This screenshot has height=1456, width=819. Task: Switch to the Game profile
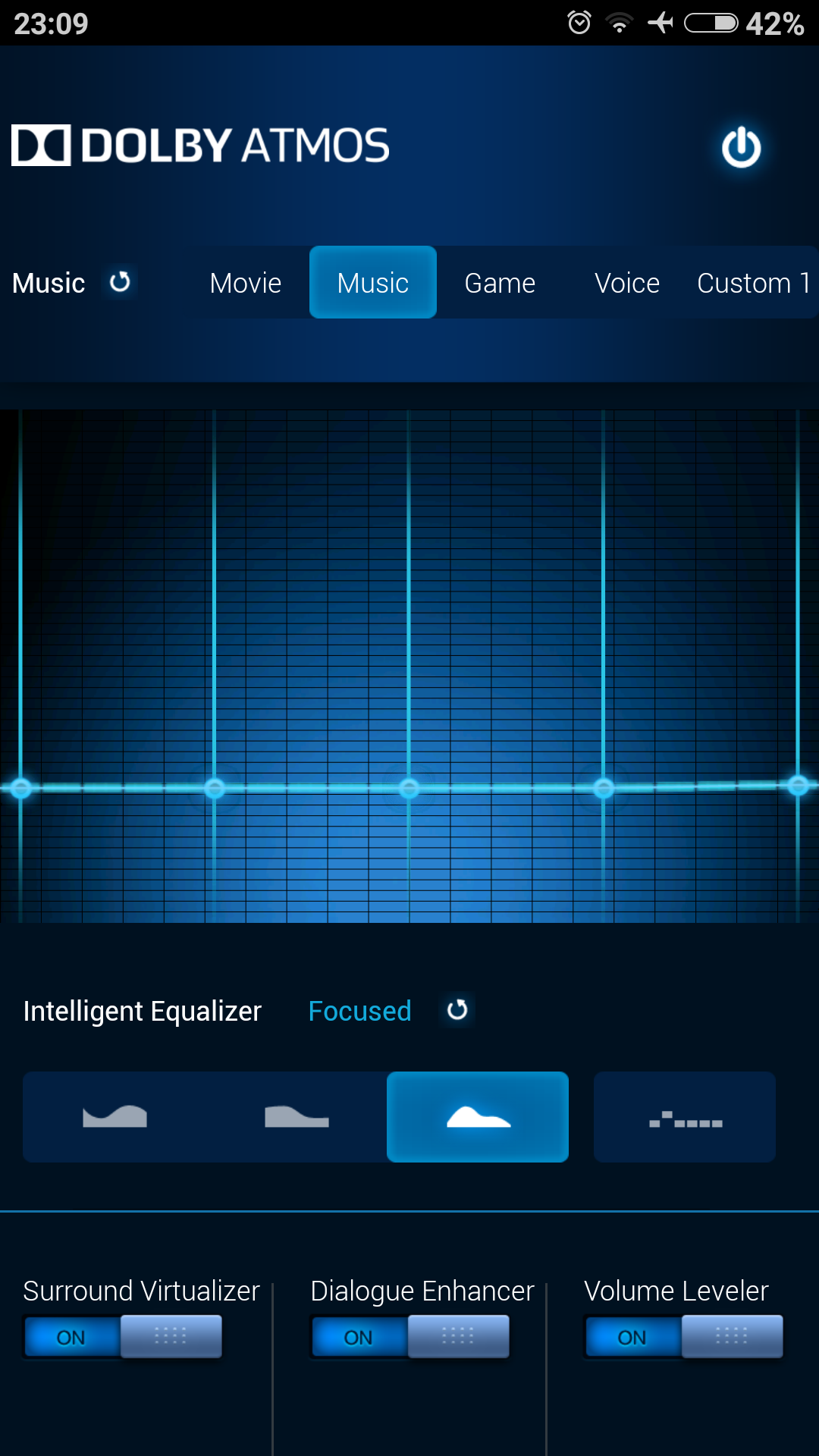[x=500, y=283]
